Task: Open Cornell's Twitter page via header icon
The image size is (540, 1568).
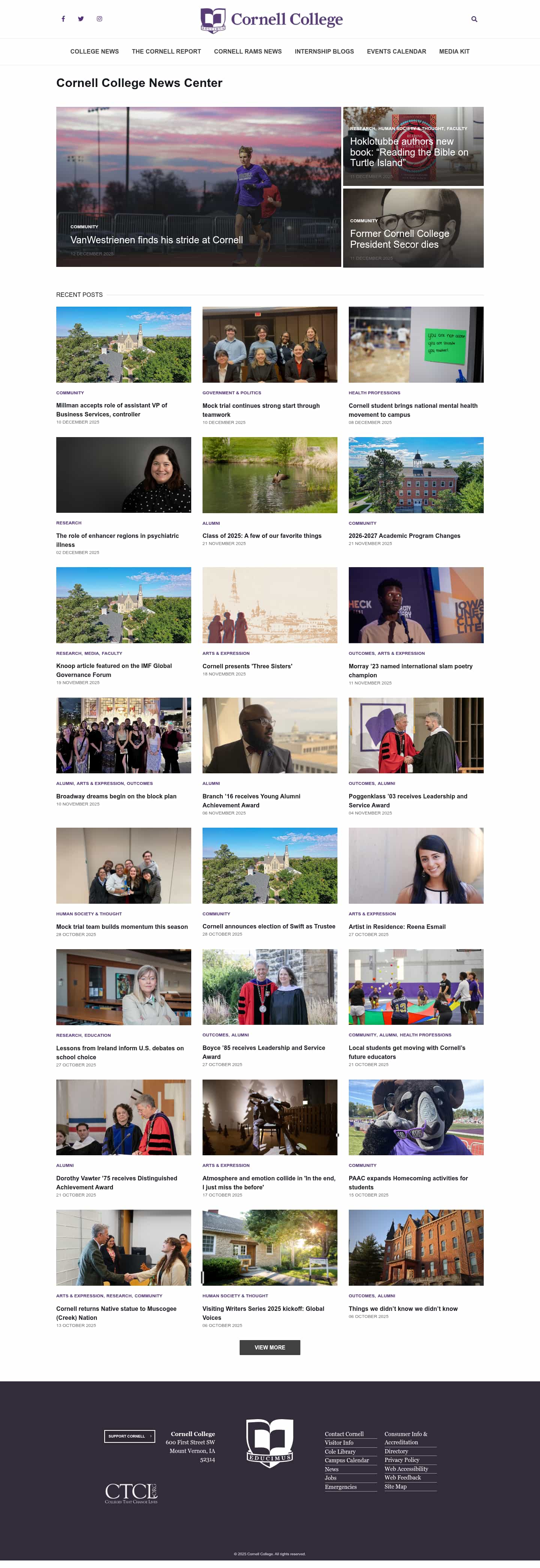Action: point(81,19)
